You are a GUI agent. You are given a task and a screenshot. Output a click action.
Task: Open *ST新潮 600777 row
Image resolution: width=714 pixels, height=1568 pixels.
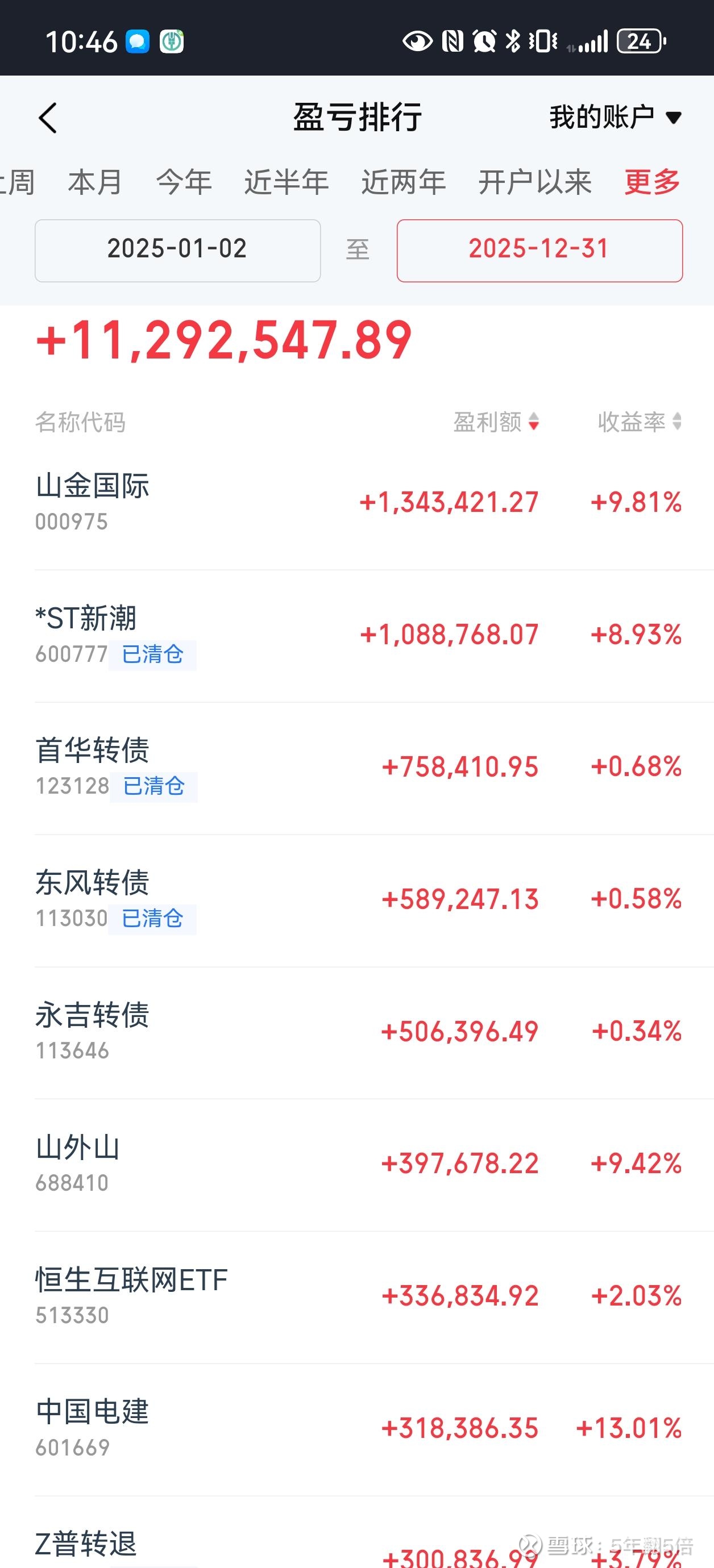(x=357, y=635)
